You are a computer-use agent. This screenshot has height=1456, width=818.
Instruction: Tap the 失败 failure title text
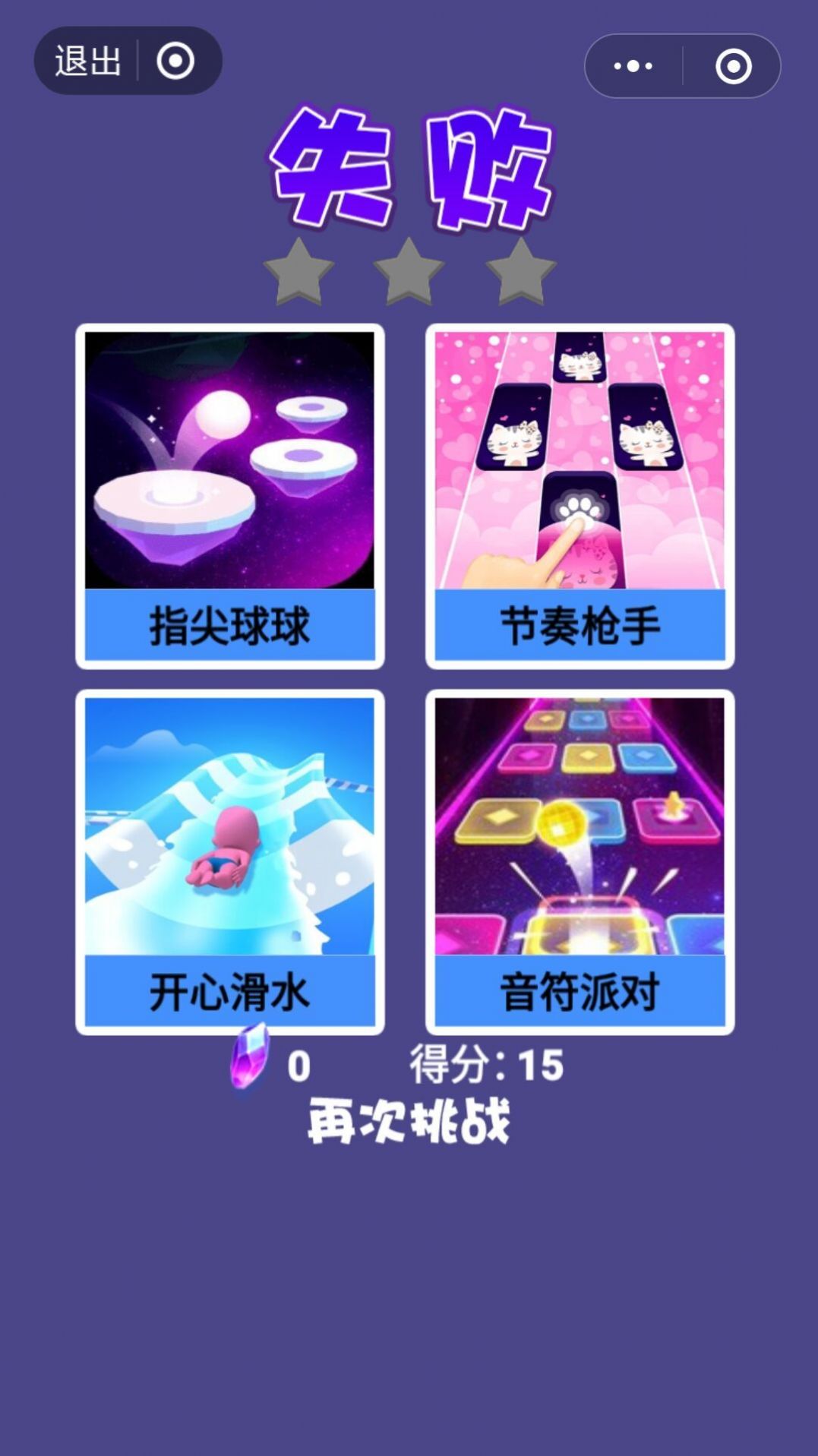(x=409, y=167)
